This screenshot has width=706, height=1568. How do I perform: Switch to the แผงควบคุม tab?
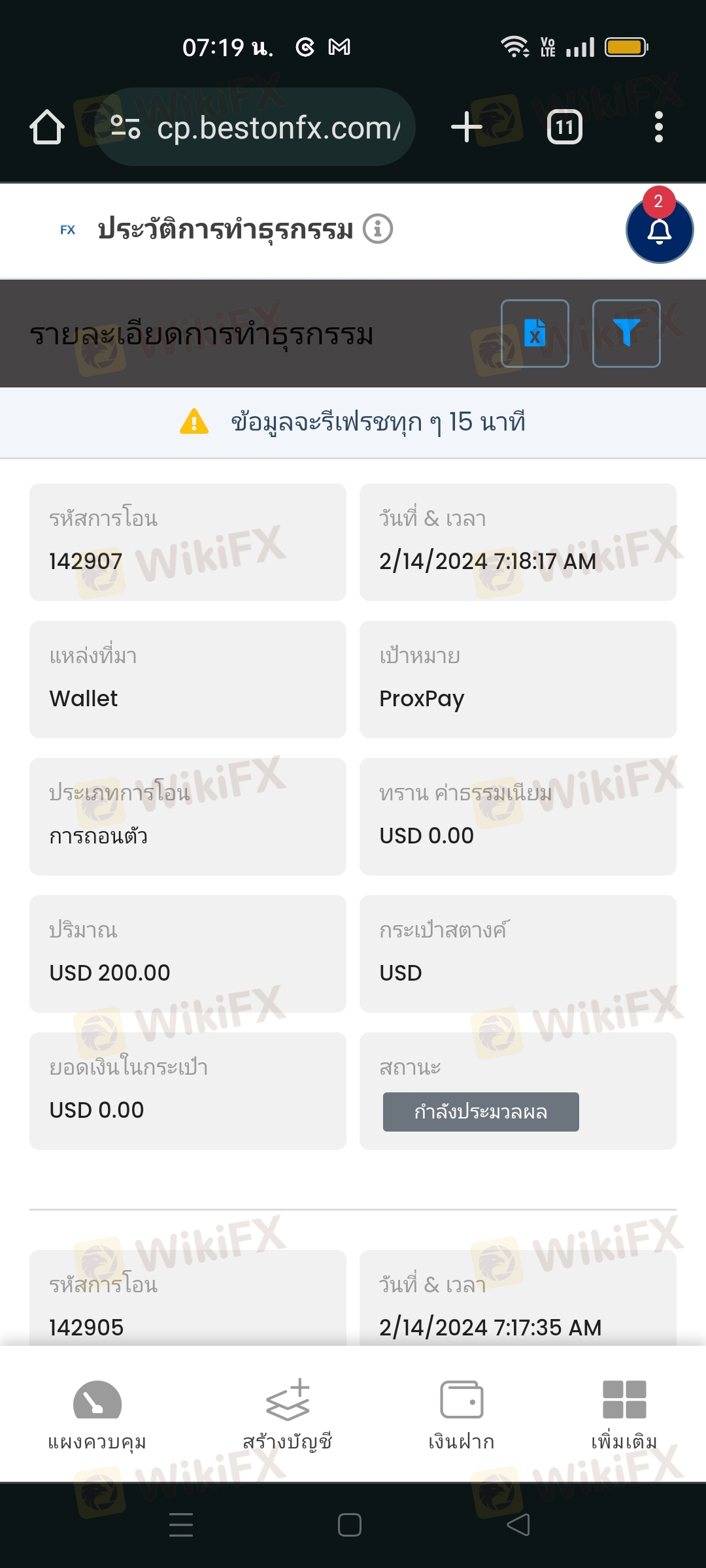(x=97, y=1414)
